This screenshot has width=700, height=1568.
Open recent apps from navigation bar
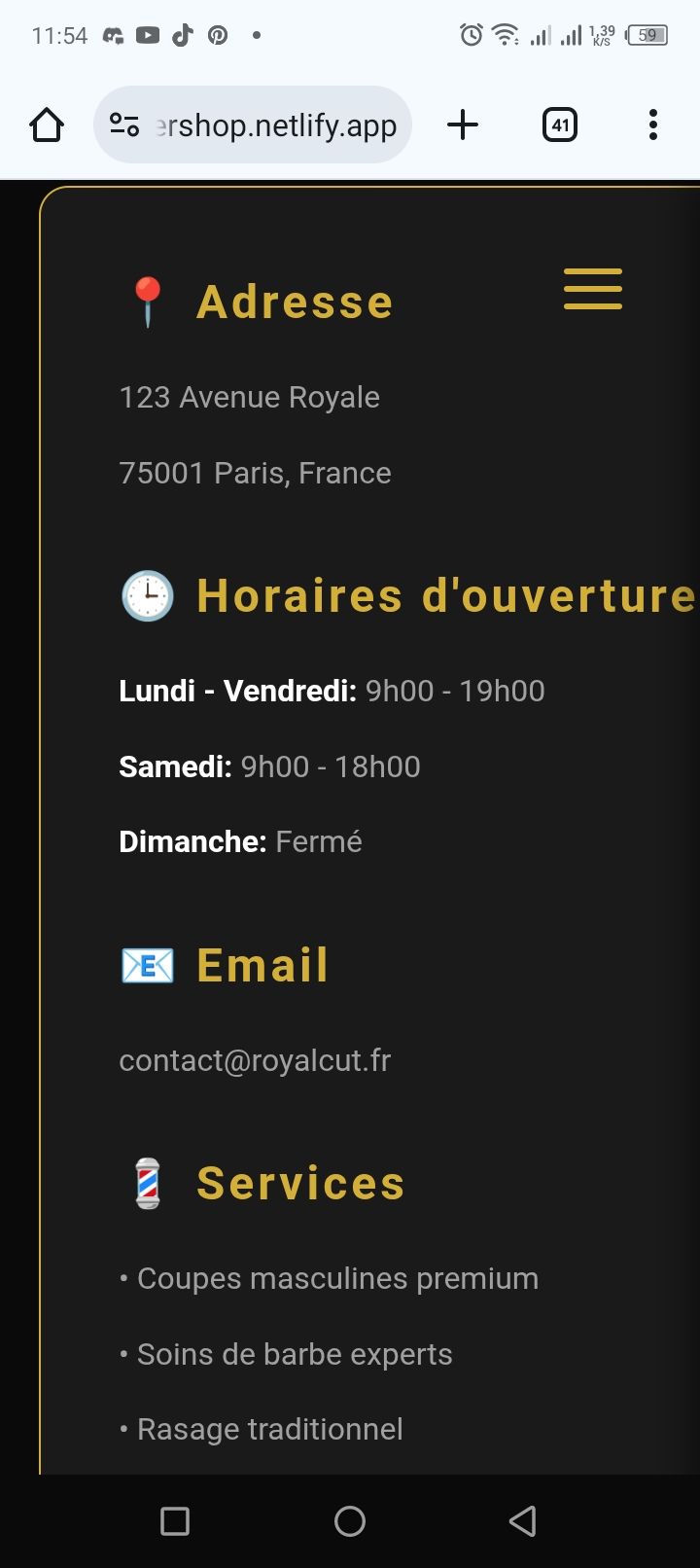tap(175, 1520)
